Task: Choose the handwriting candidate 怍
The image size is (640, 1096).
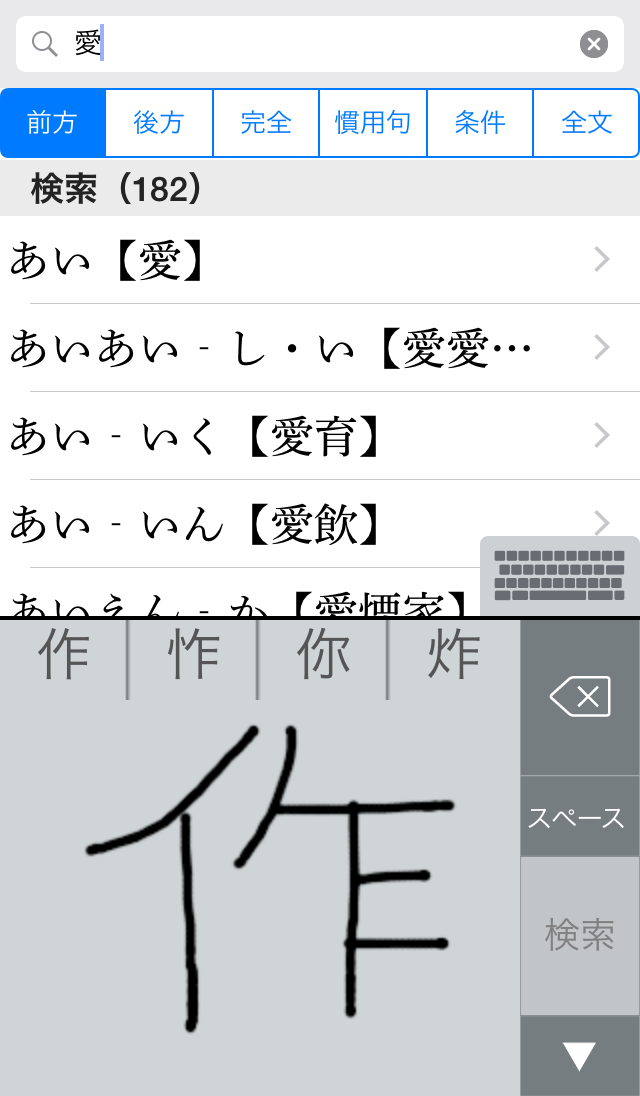Action: [x=193, y=657]
